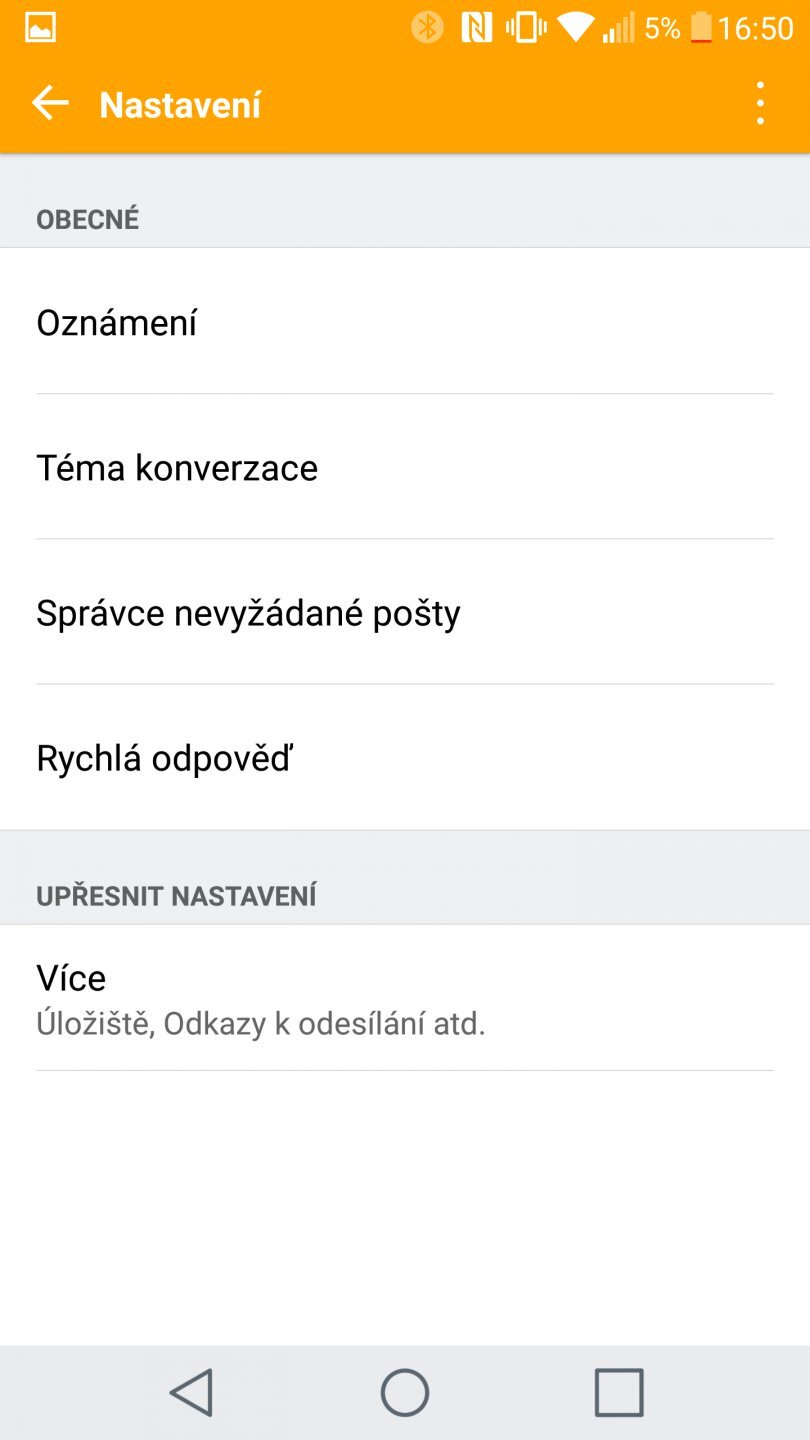810x1440 pixels.
Task: Open Více advanced settings
Action: point(404,998)
